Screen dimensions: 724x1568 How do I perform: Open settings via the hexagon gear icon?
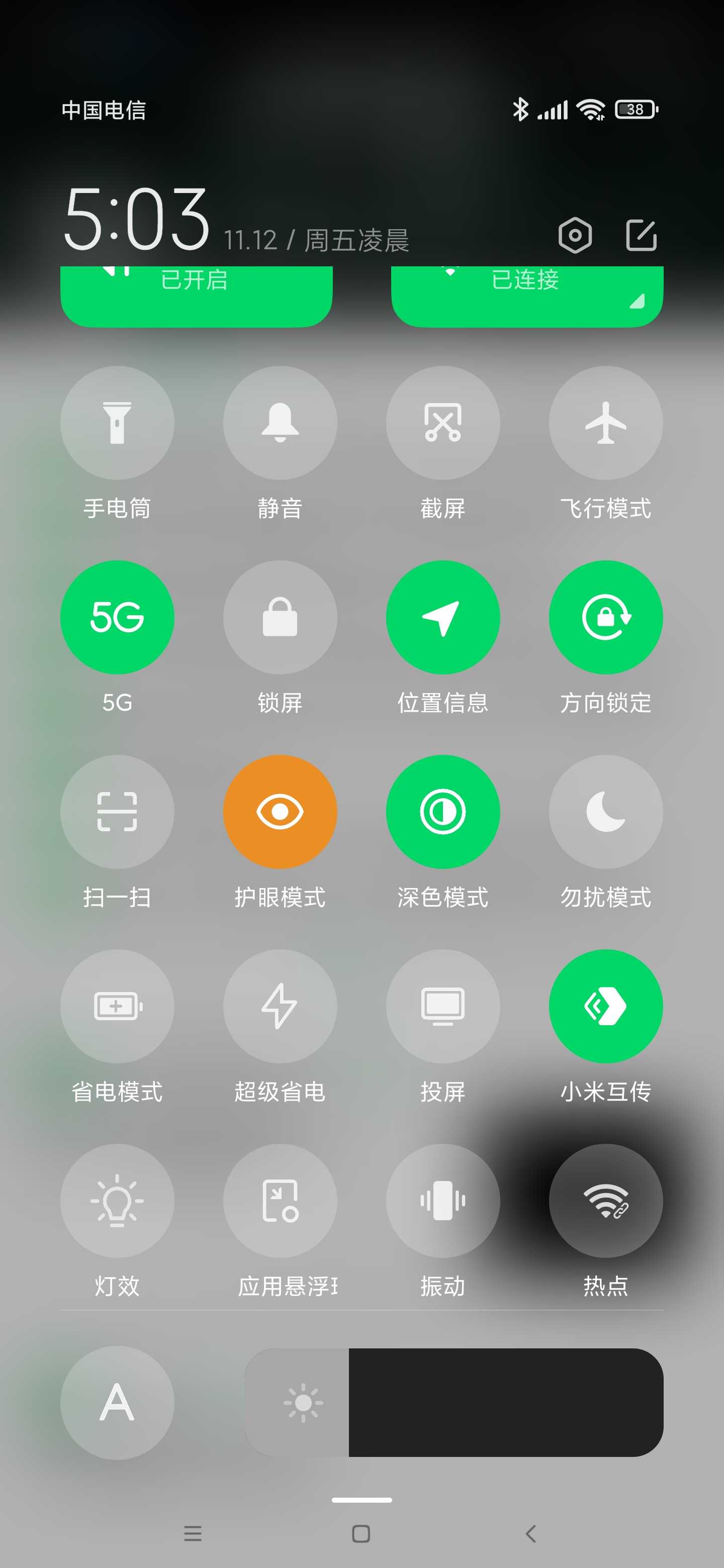coord(575,235)
